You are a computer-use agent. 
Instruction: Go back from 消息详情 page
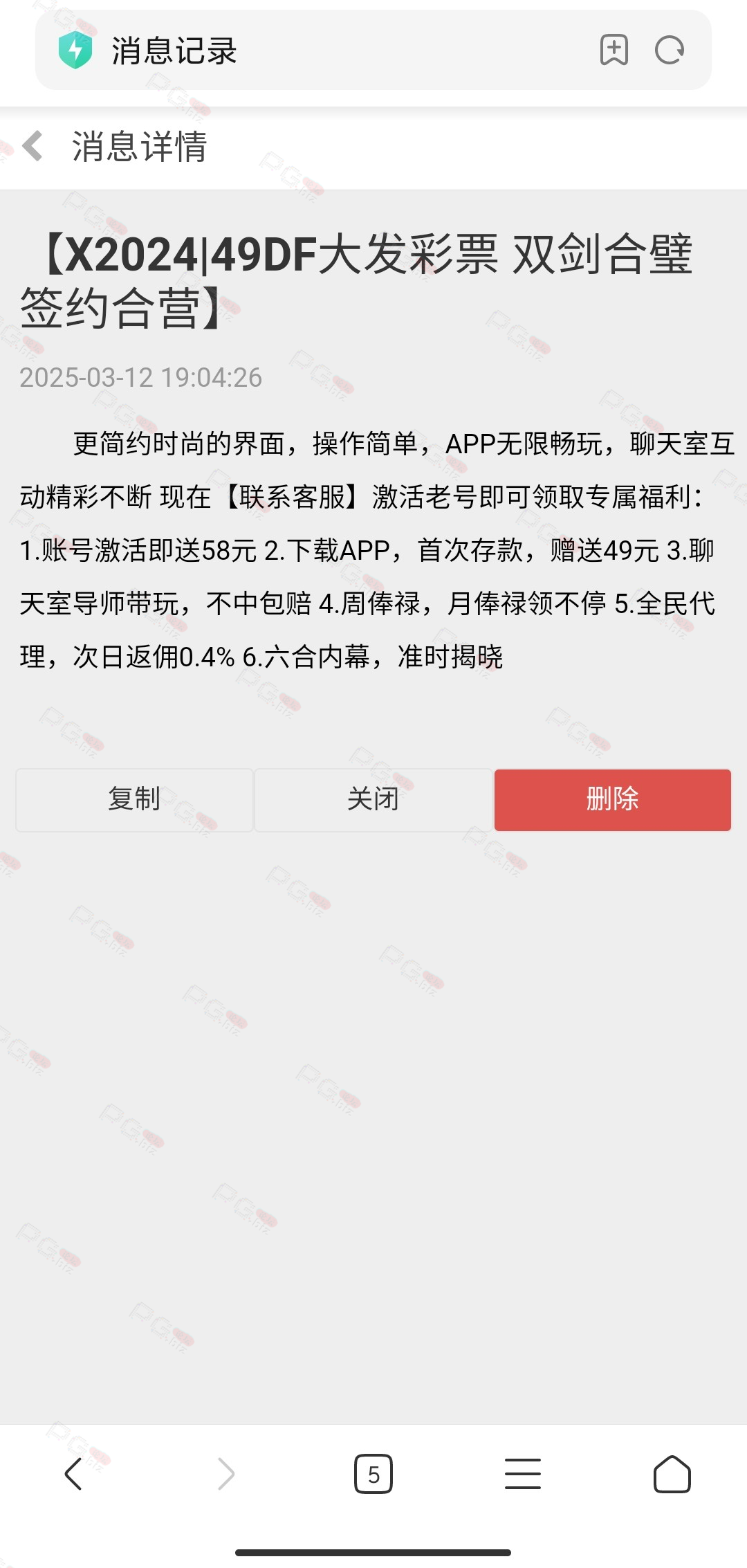pyautogui.click(x=33, y=146)
